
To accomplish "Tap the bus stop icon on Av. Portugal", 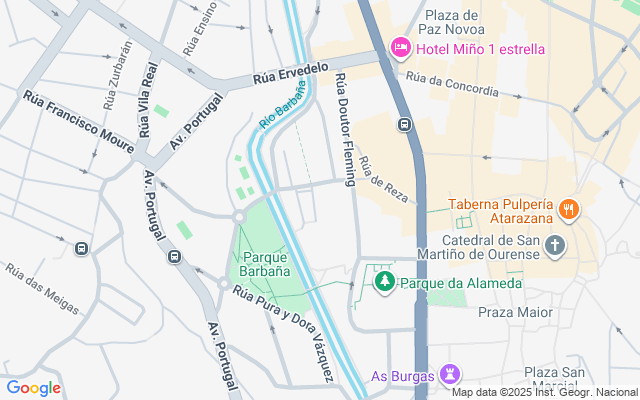I will coord(175,256).
